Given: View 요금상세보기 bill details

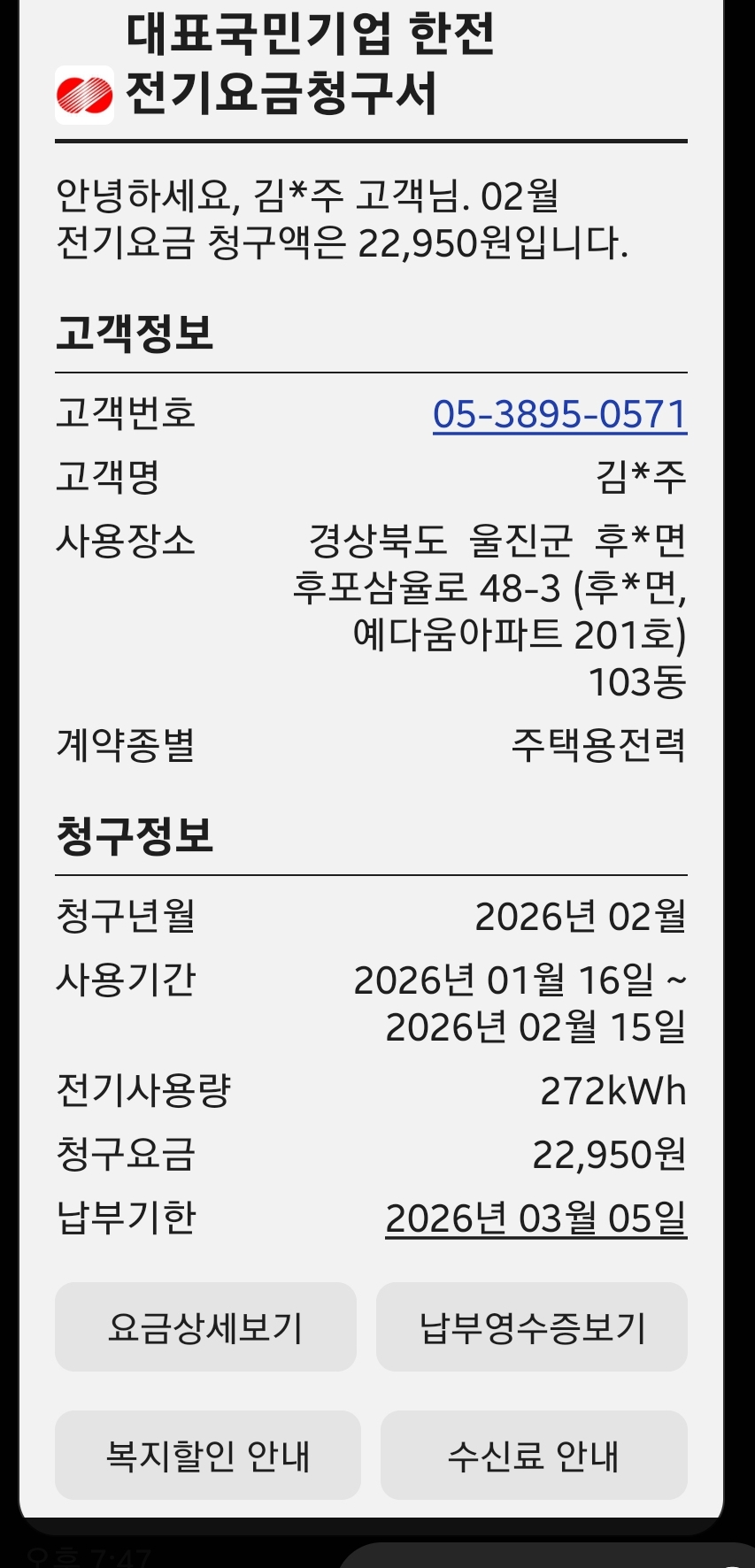Looking at the screenshot, I should click(205, 1327).
